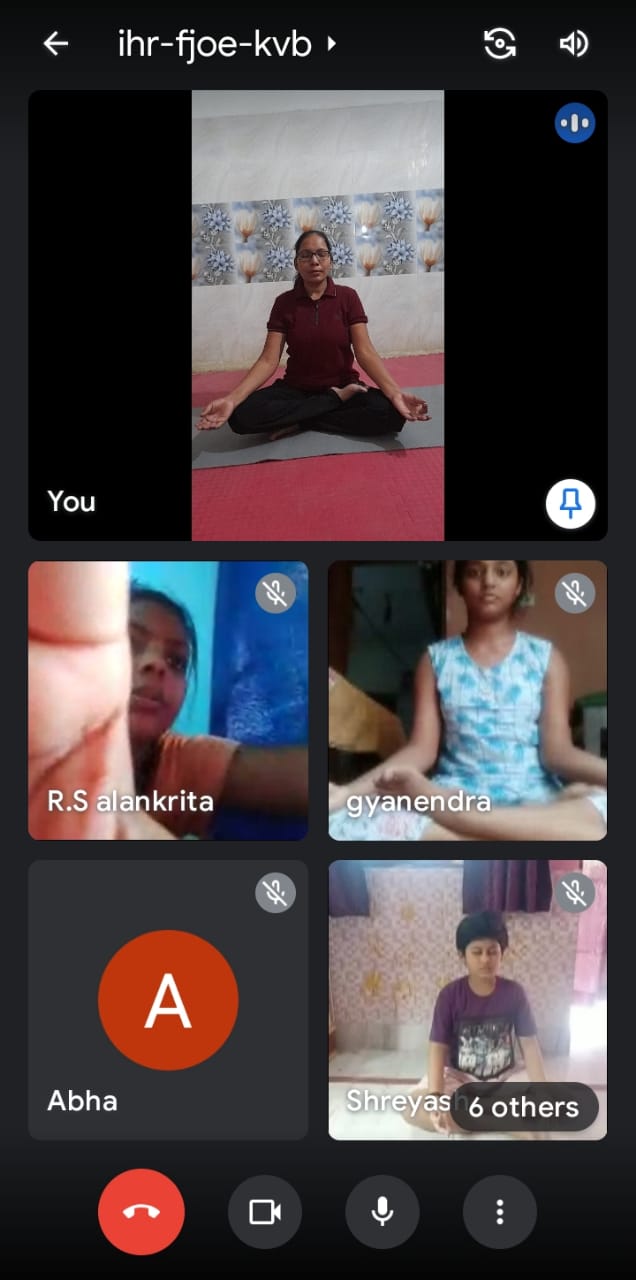Open more options menu
636x1280 pixels.
[x=499, y=1212]
